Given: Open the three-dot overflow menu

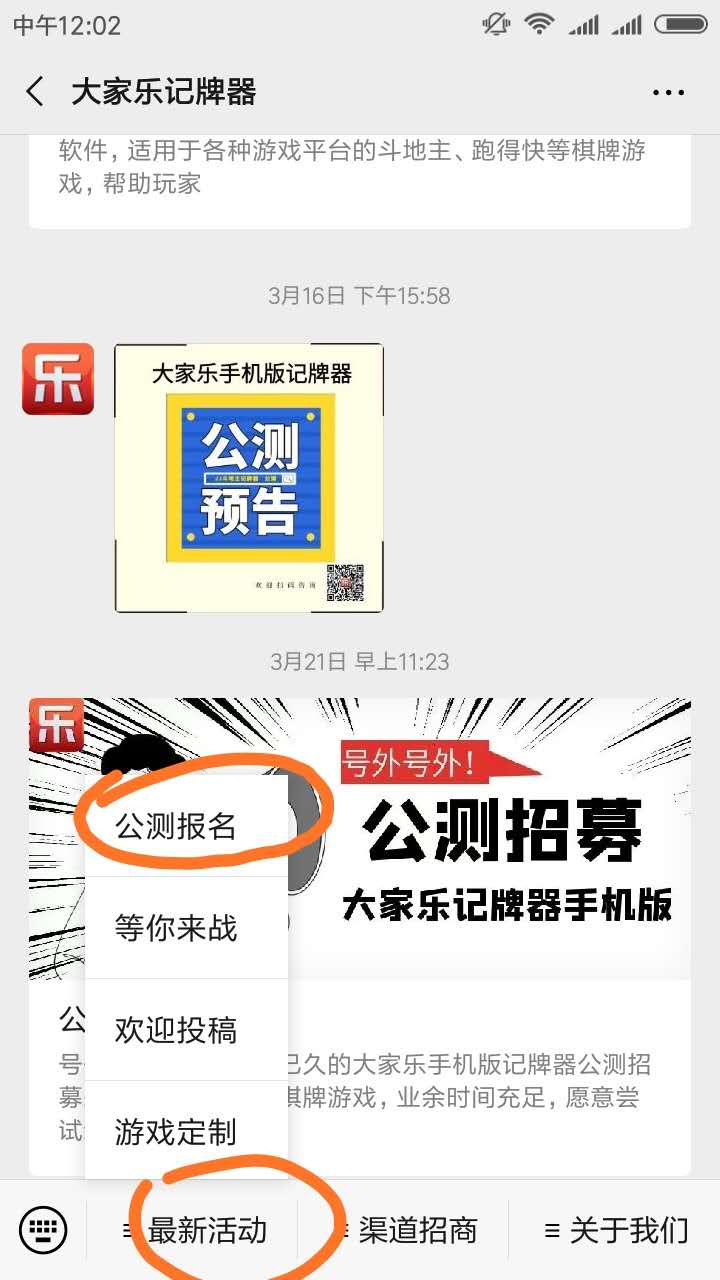Looking at the screenshot, I should [668, 92].
